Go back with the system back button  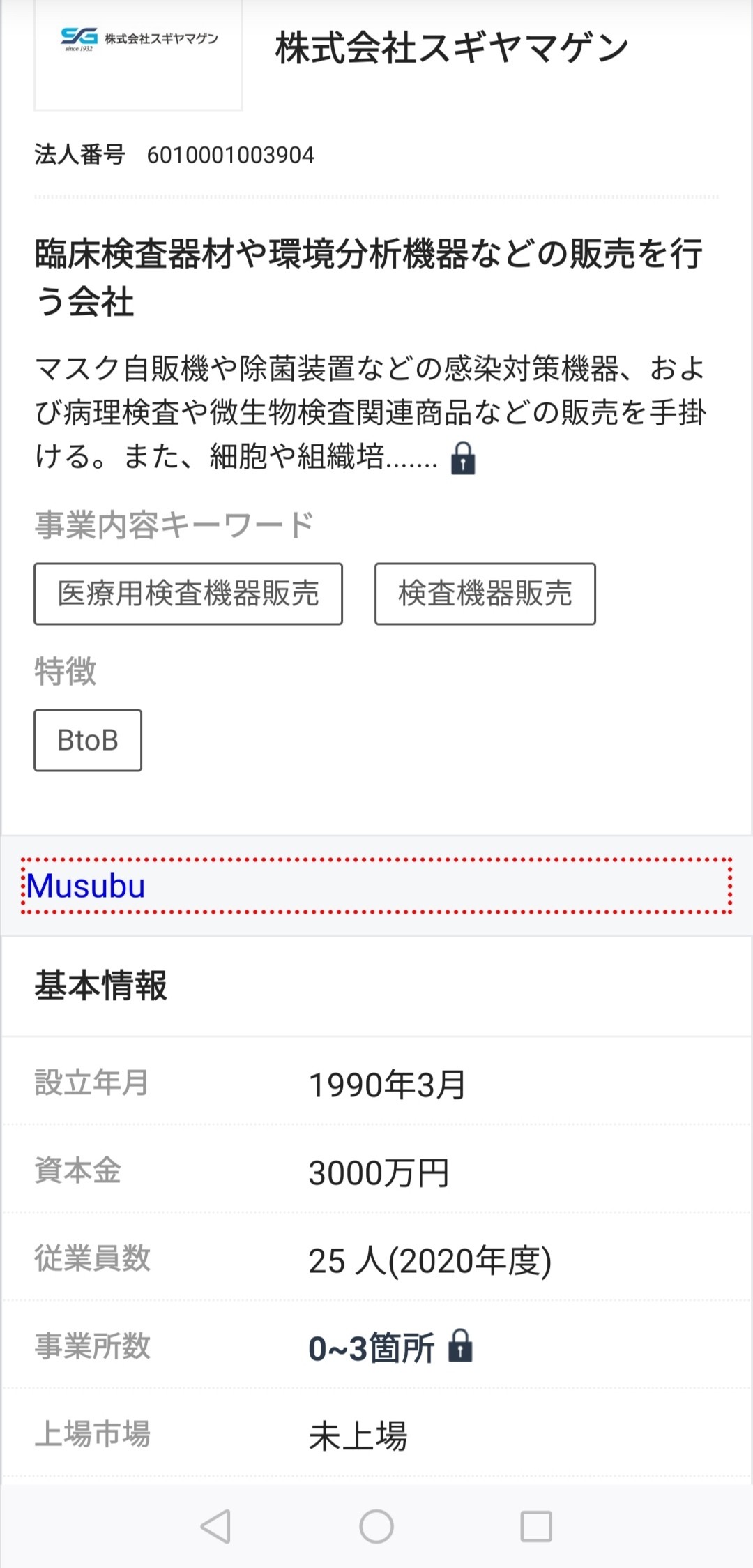click(215, 1526)
